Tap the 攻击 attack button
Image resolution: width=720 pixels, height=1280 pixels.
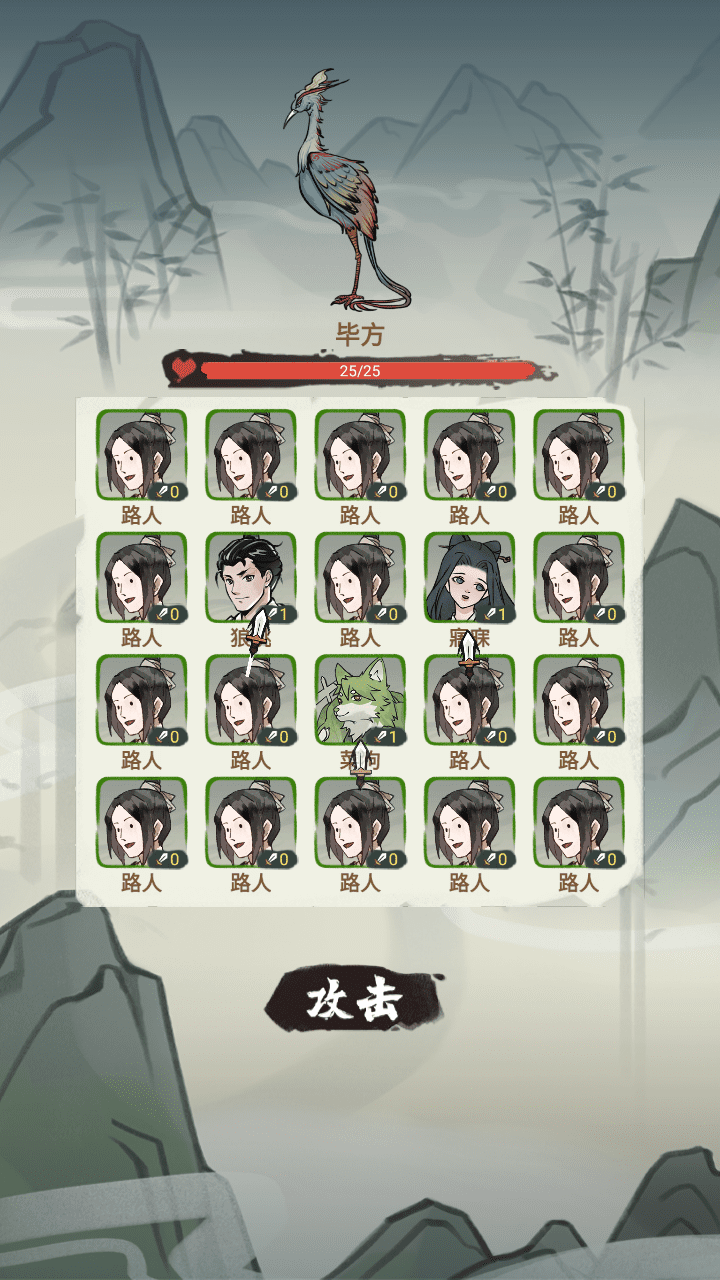pos(354,1001)
